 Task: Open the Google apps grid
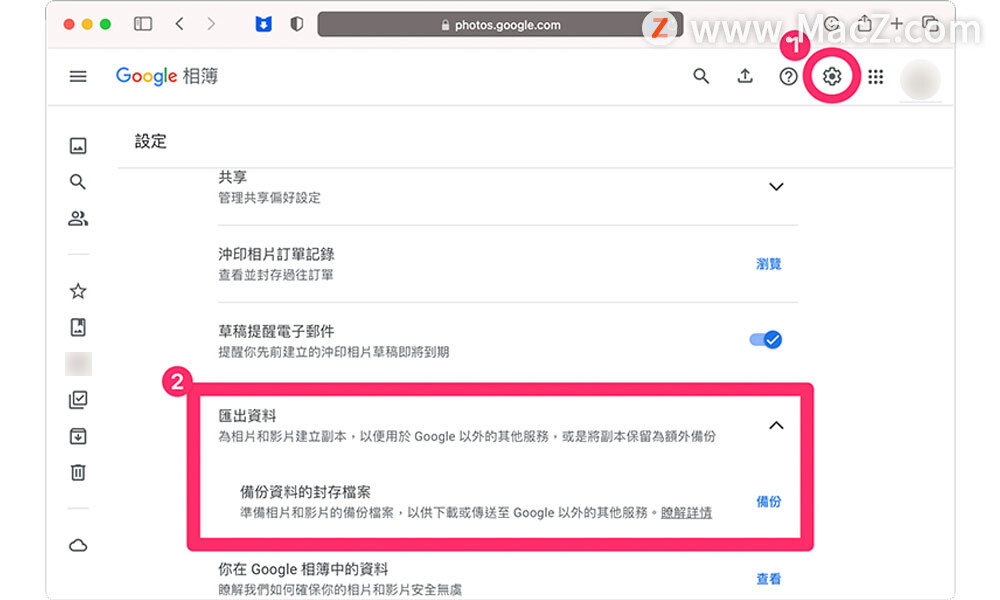pyautogui.click(x=876, y=76)
